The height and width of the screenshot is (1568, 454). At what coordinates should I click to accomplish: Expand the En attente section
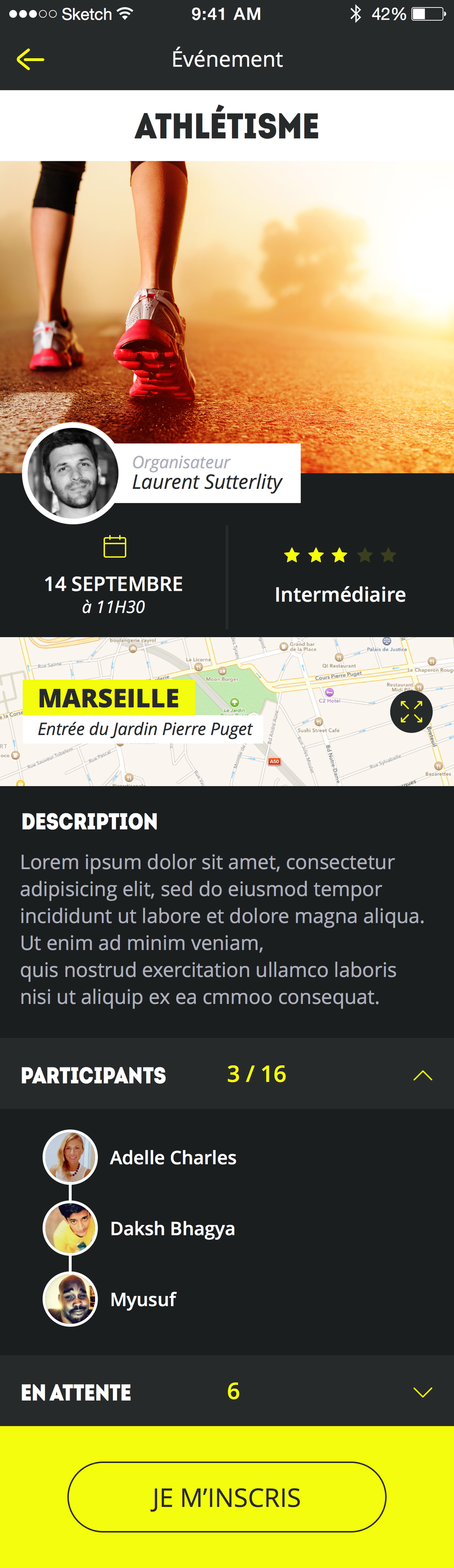pyautogui.click(x=422, y=1392)
